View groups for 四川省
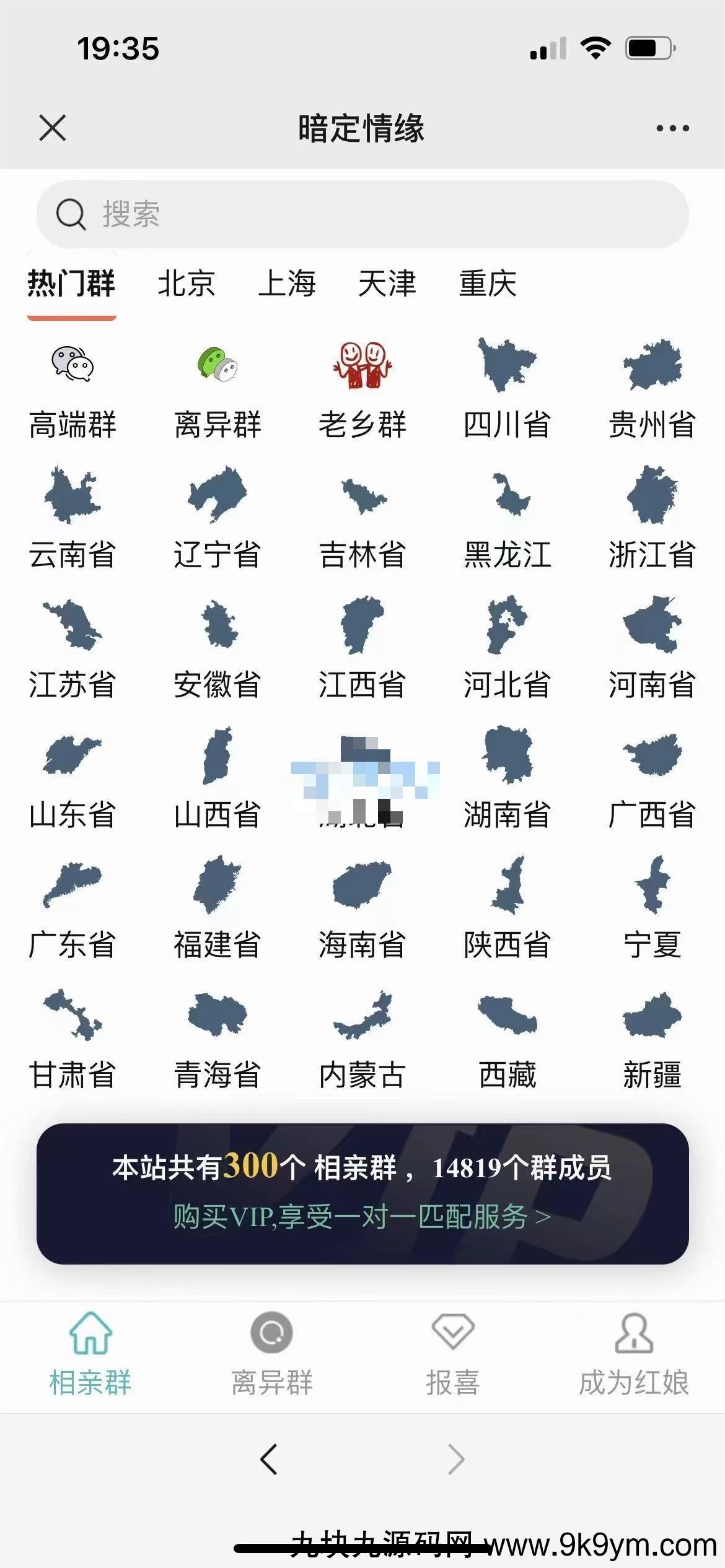This screenshot has height=1568, width=725. click(507, 388)
